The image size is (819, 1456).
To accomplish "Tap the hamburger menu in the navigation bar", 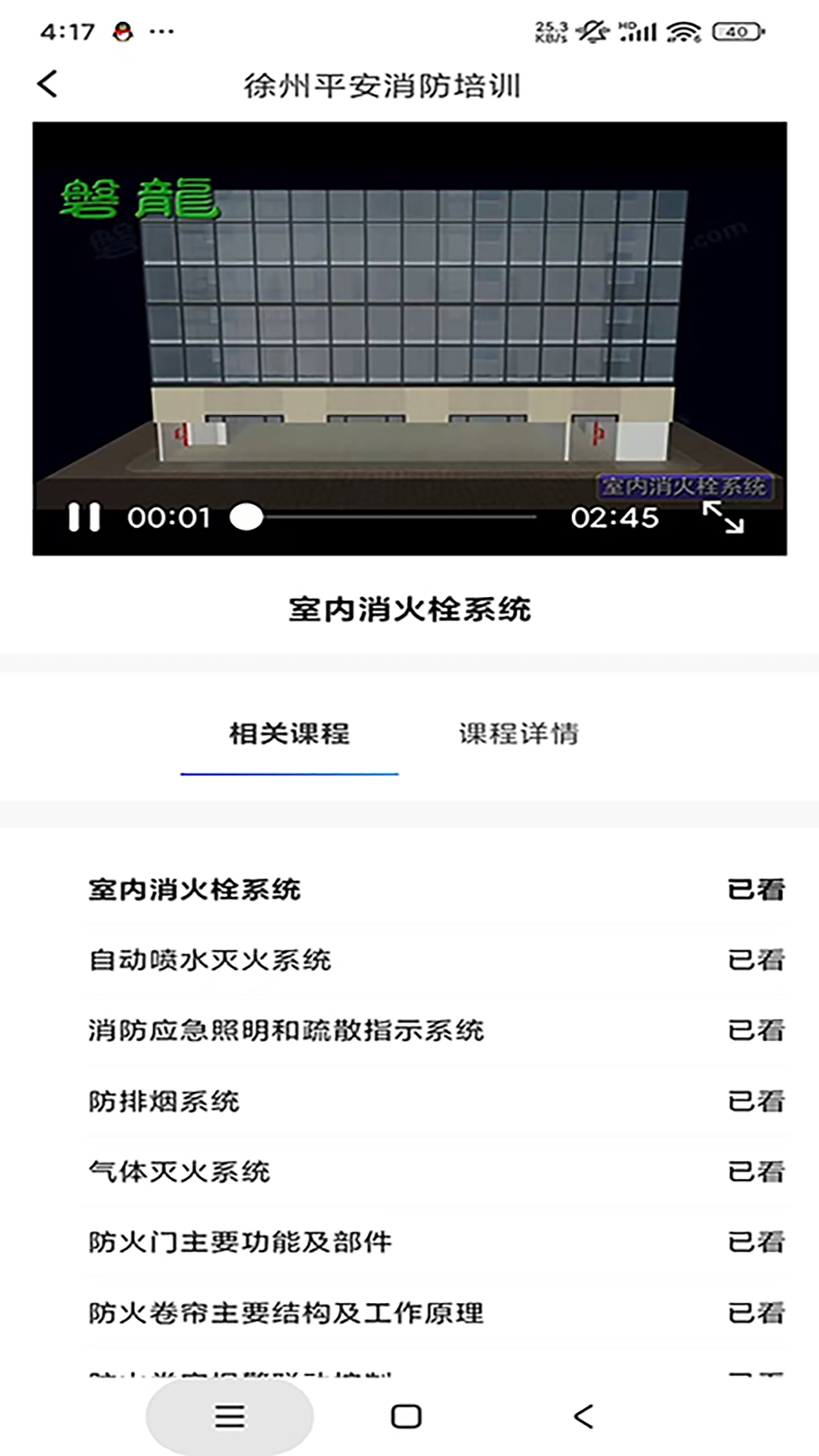I will (230, 1417).
